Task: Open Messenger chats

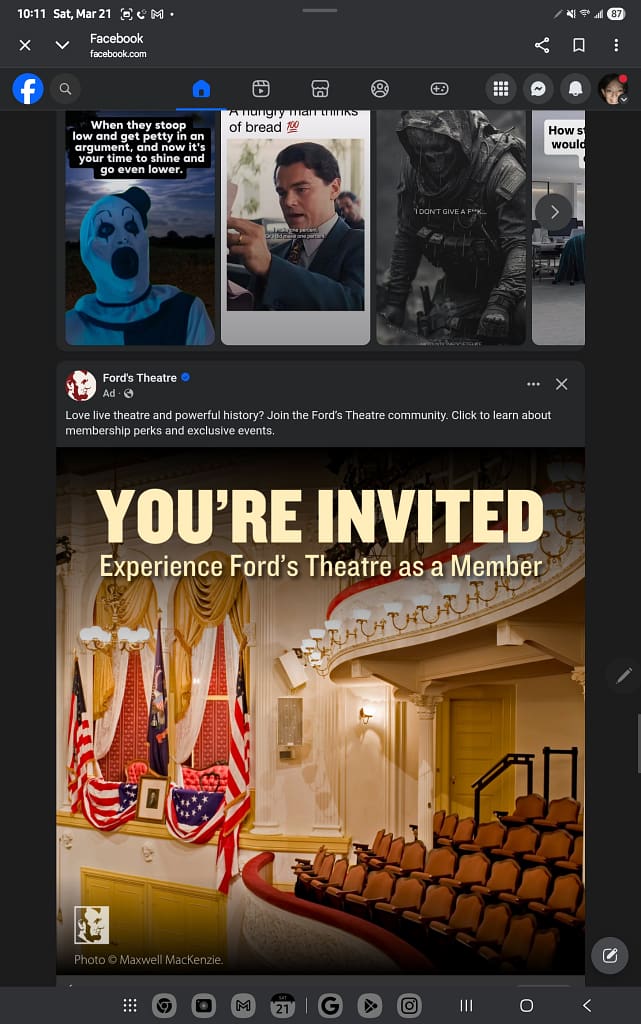Action: tap(538, 89)
